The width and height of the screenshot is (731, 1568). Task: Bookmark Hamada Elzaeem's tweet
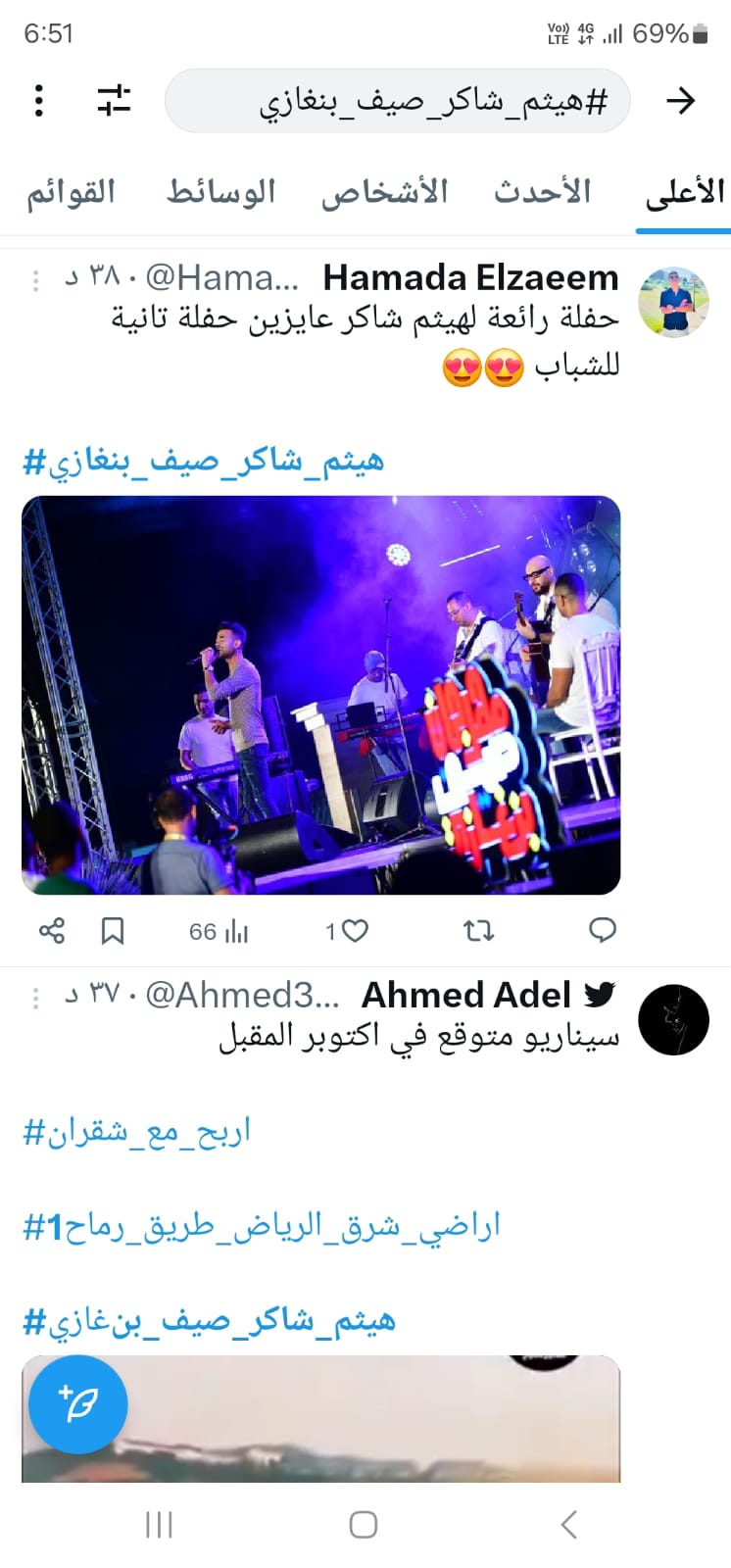(113, 930)
